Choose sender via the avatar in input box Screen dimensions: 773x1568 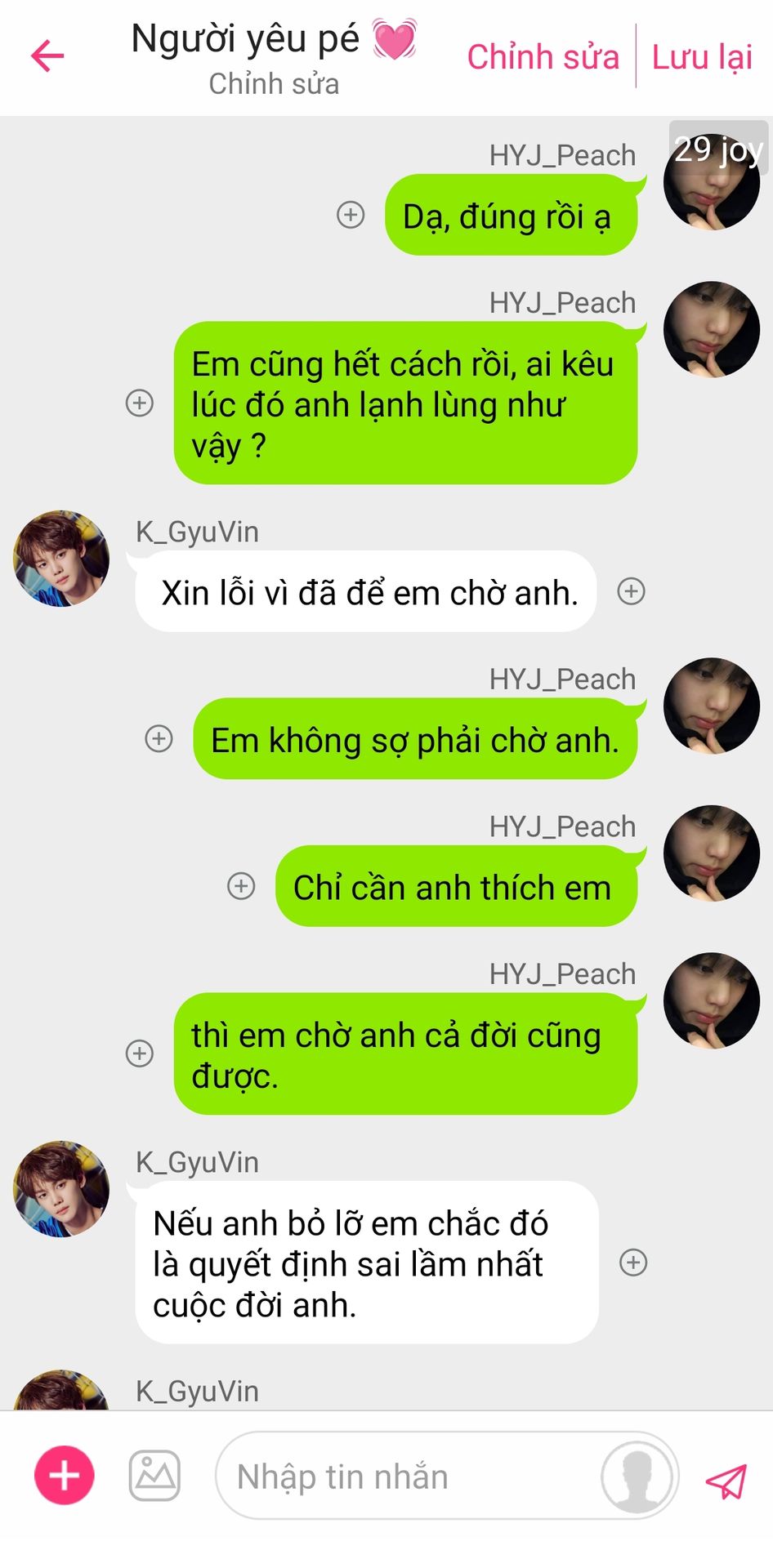(x=637, y=1477)
